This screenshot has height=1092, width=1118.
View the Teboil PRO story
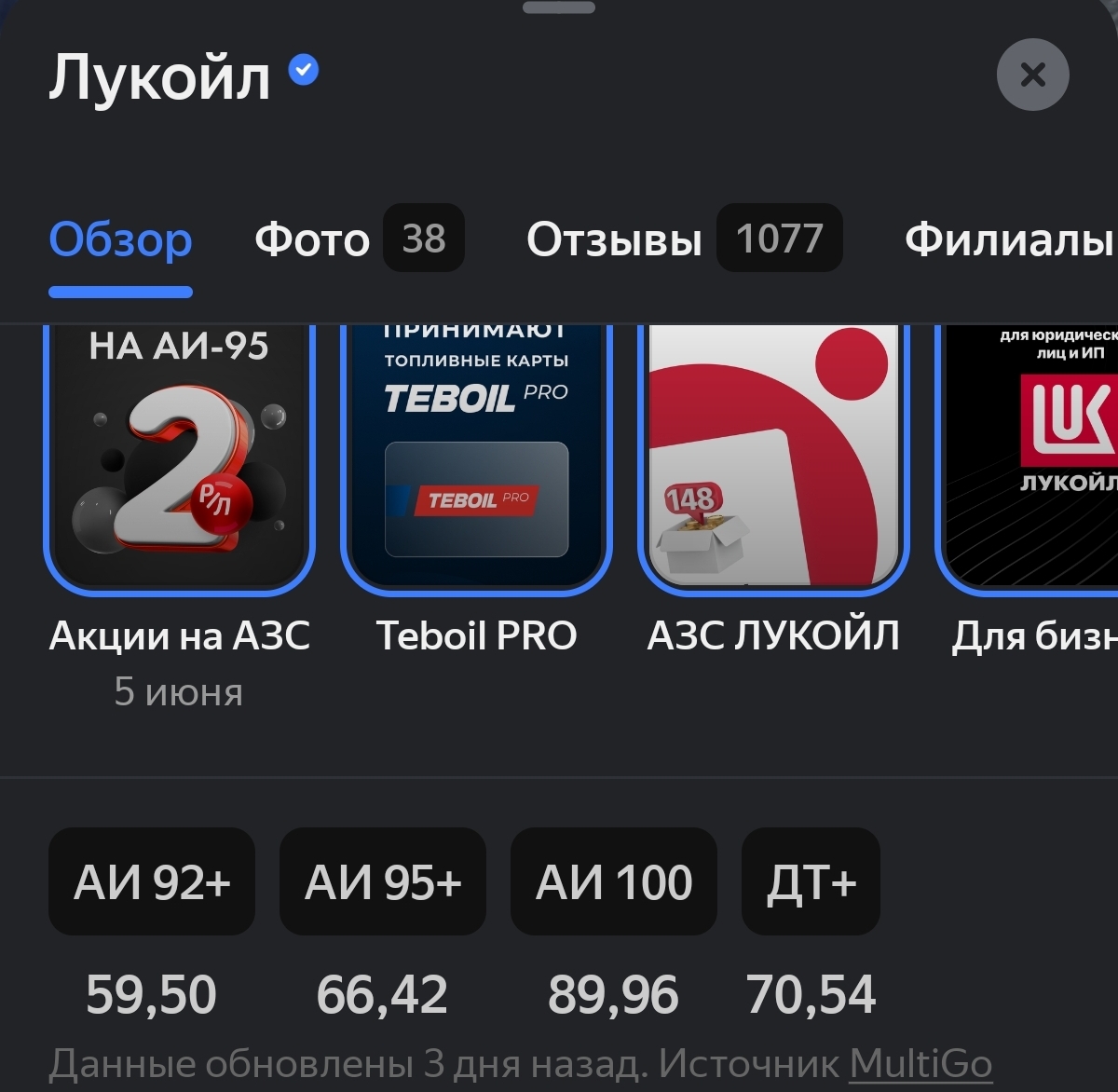tap(476, 457)
